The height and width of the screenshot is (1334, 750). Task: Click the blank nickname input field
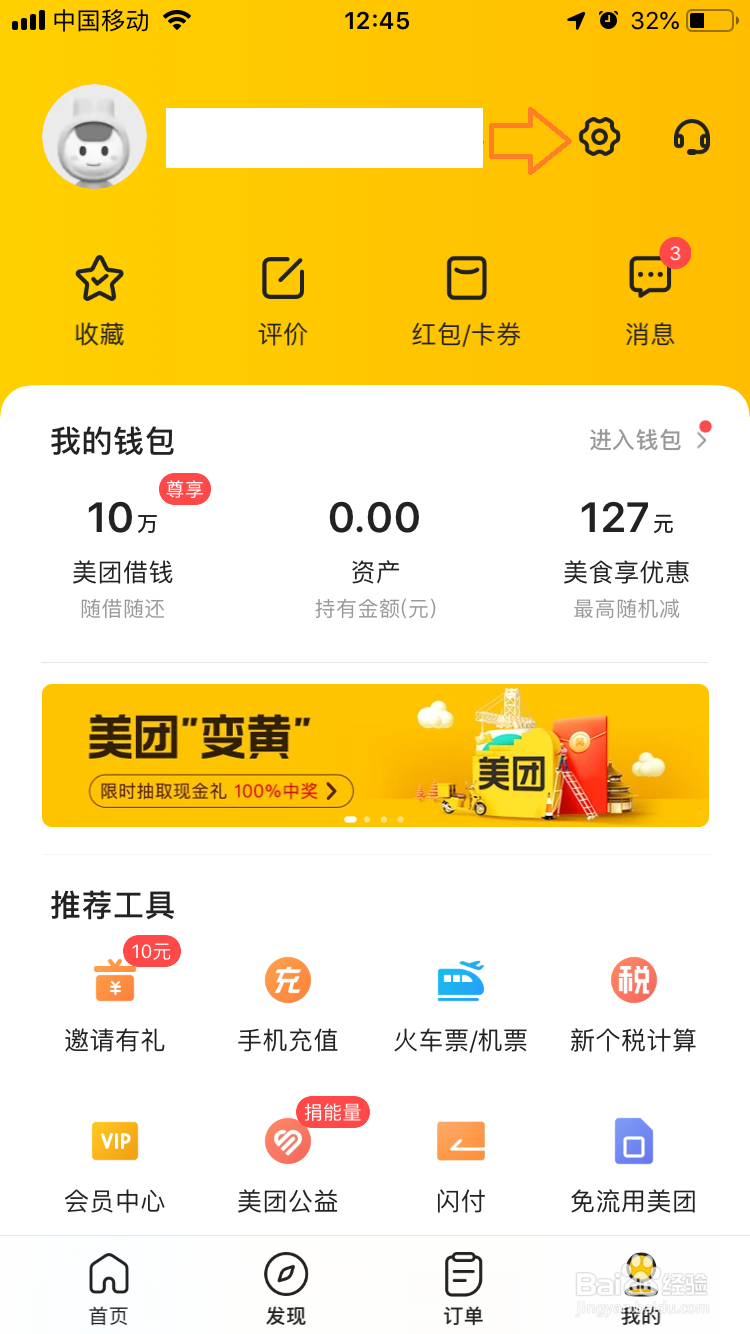(324, 138)
